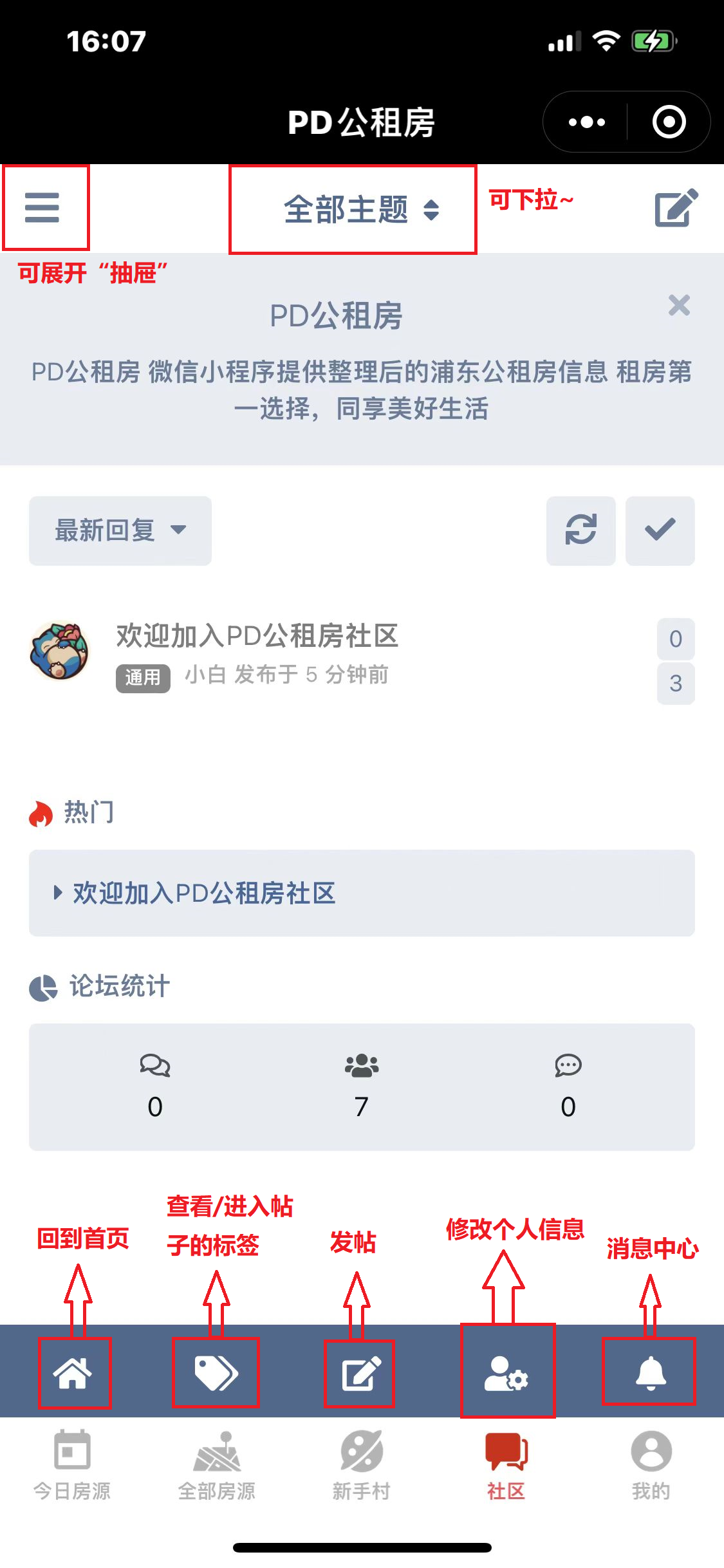
Task: Open user settings icon in toolbar
Action: click(x=506, y=1374)
